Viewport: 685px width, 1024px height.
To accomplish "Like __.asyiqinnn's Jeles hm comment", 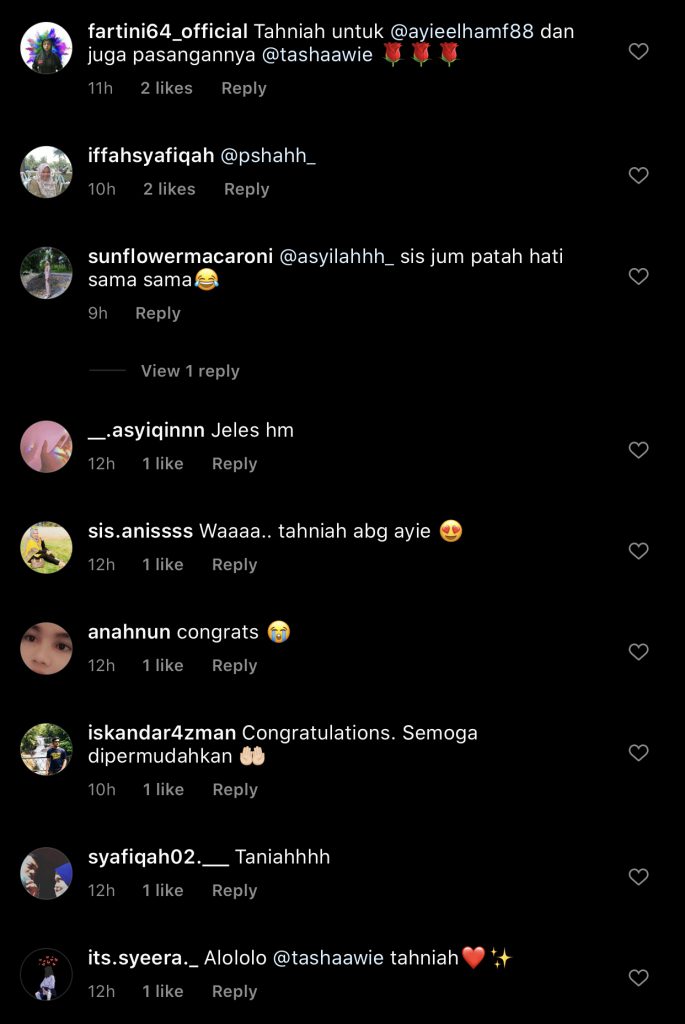I will coord(638,451).
